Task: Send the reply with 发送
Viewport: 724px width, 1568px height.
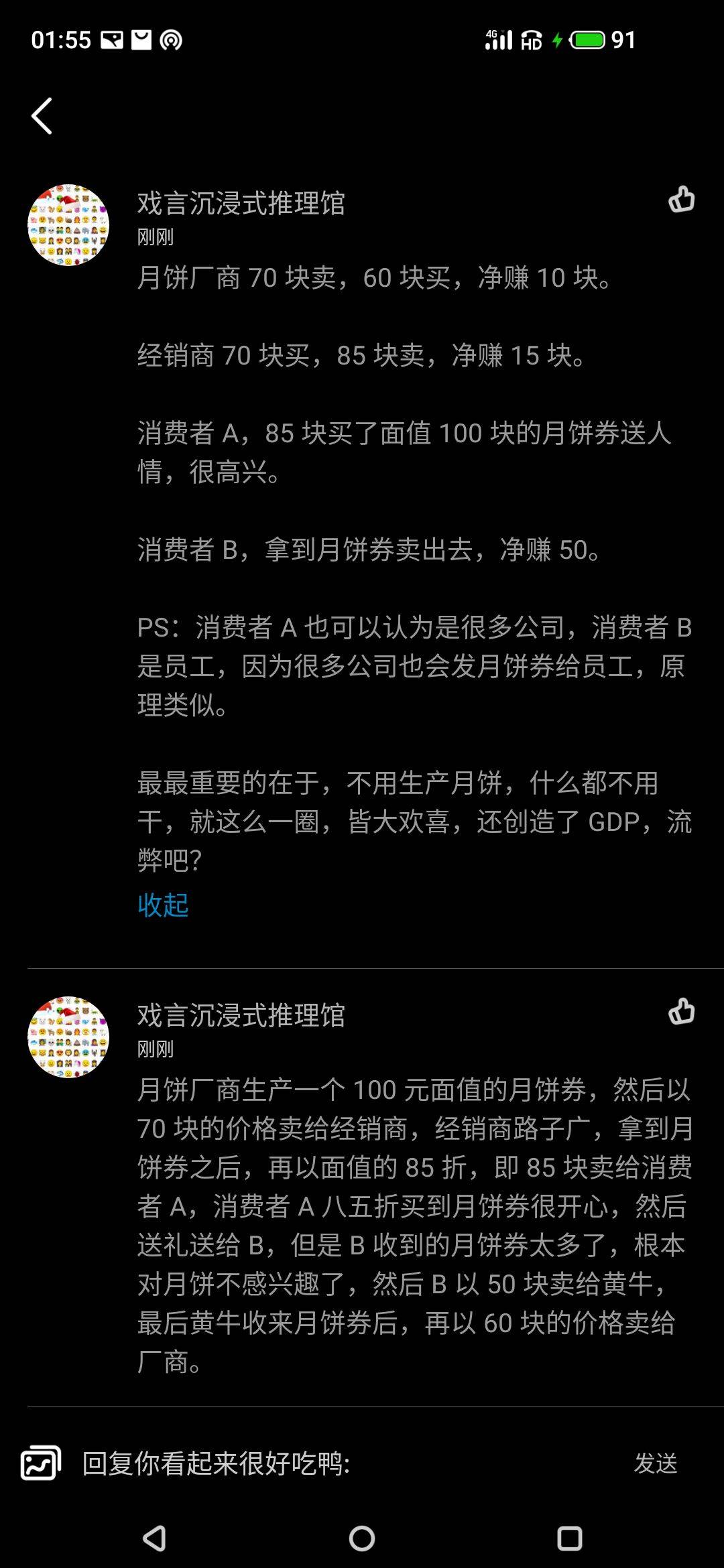Action: click(x=655, y=1463)
